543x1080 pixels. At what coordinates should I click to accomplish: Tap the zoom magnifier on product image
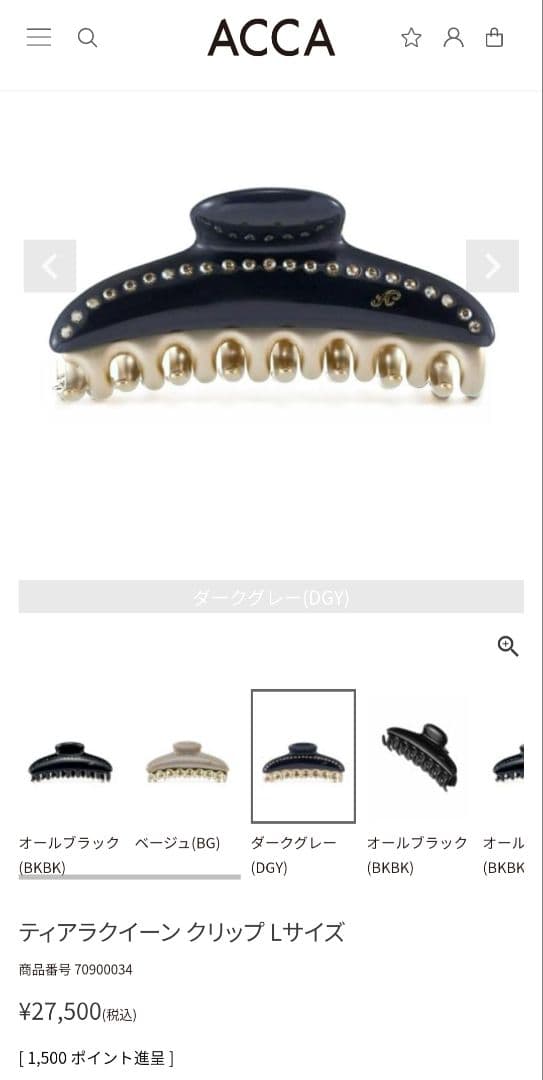(508, 646)
